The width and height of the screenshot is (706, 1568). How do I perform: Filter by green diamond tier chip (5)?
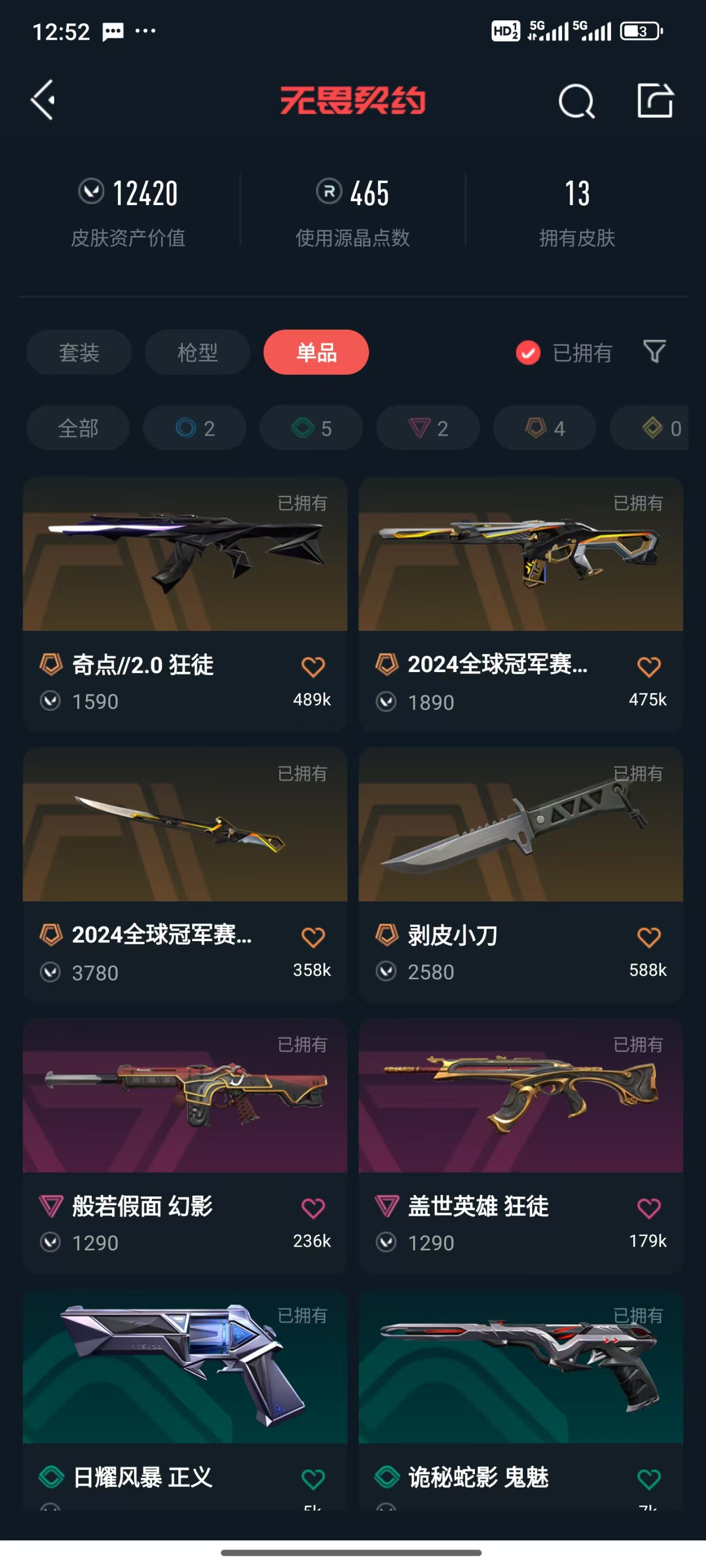pos(311,428)
